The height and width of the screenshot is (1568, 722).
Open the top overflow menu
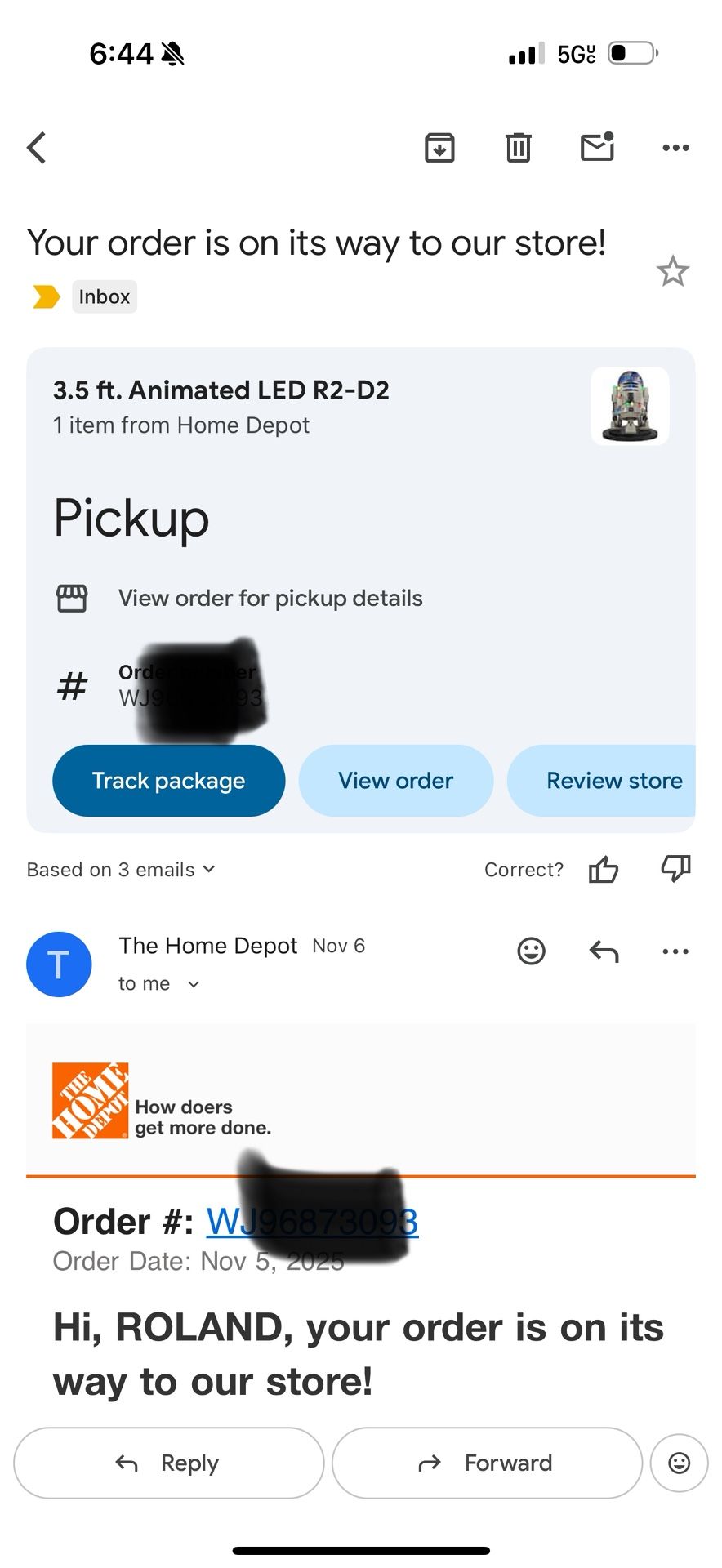click(675, 148)
